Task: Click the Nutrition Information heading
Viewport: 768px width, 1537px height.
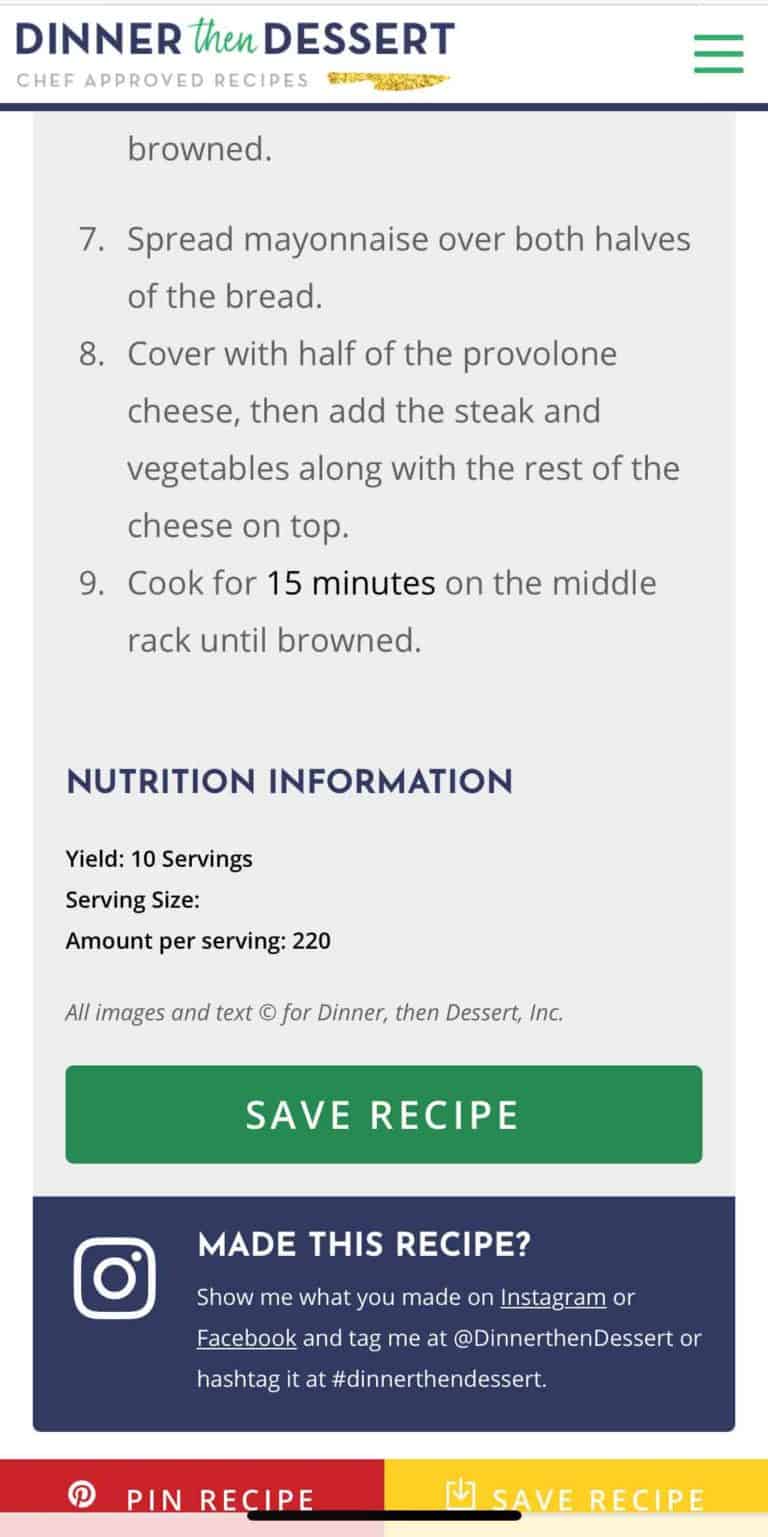Action: click(x=288, y=782)
